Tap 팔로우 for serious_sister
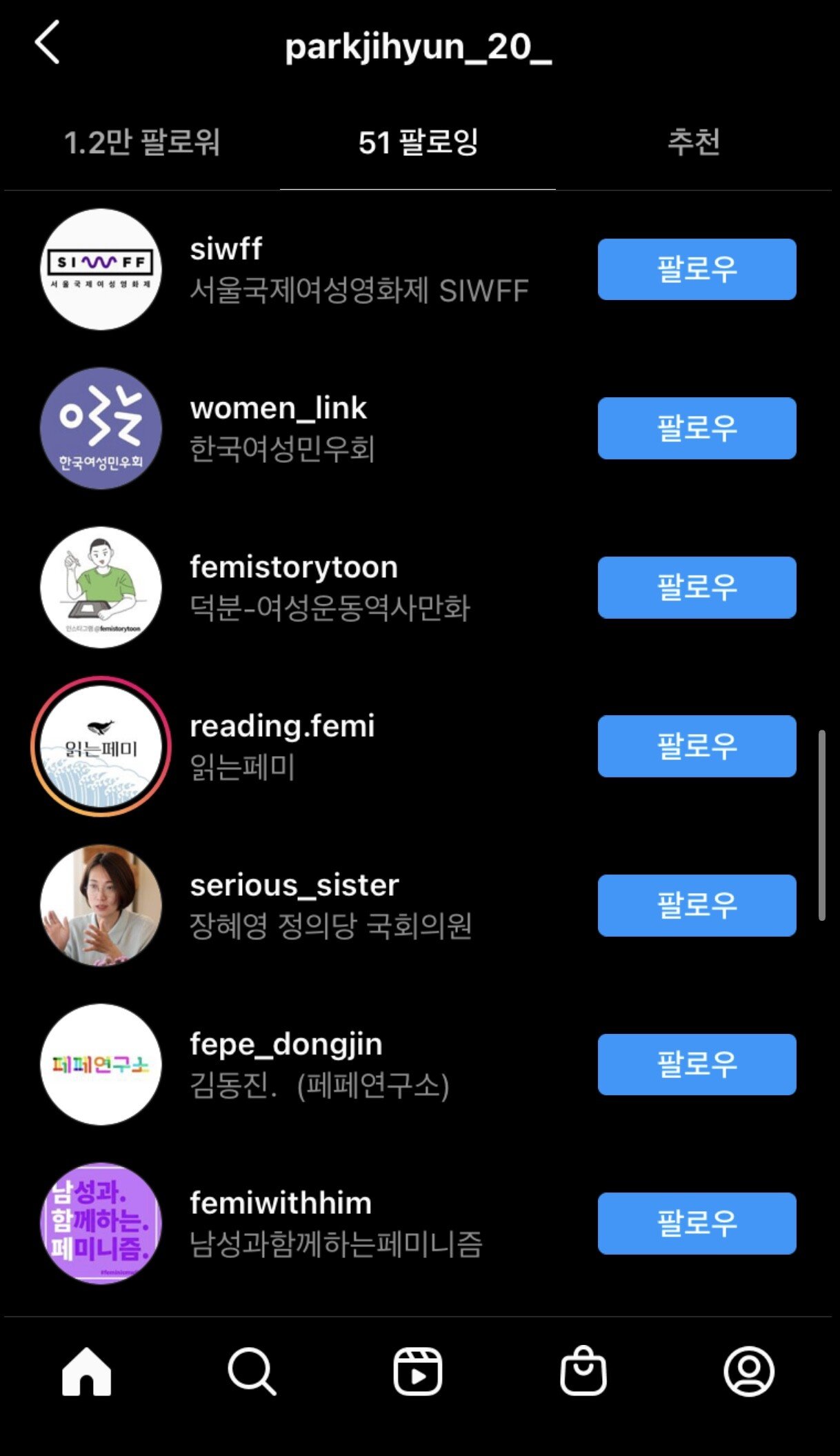 tap(697, 905)
